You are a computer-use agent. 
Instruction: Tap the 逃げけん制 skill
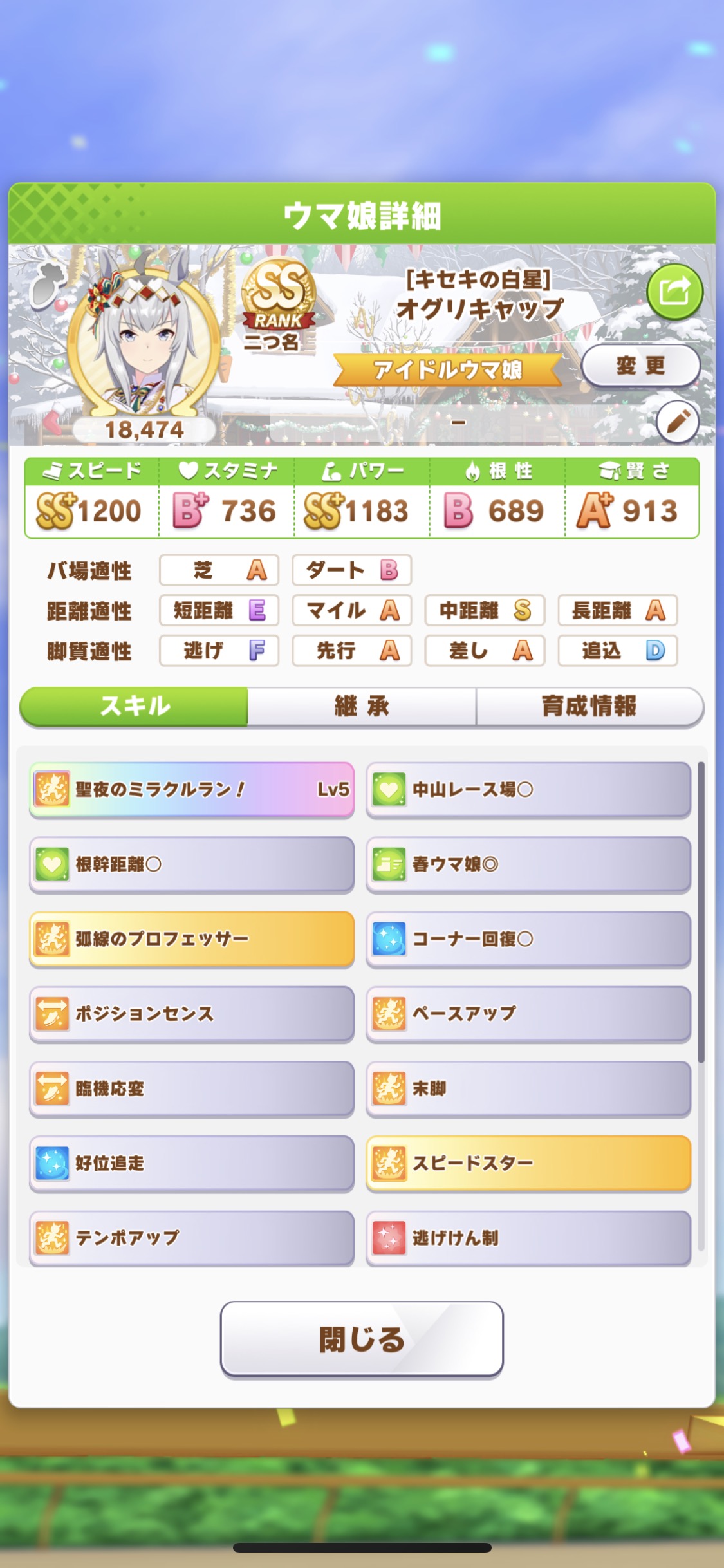tap(528, 1237)
